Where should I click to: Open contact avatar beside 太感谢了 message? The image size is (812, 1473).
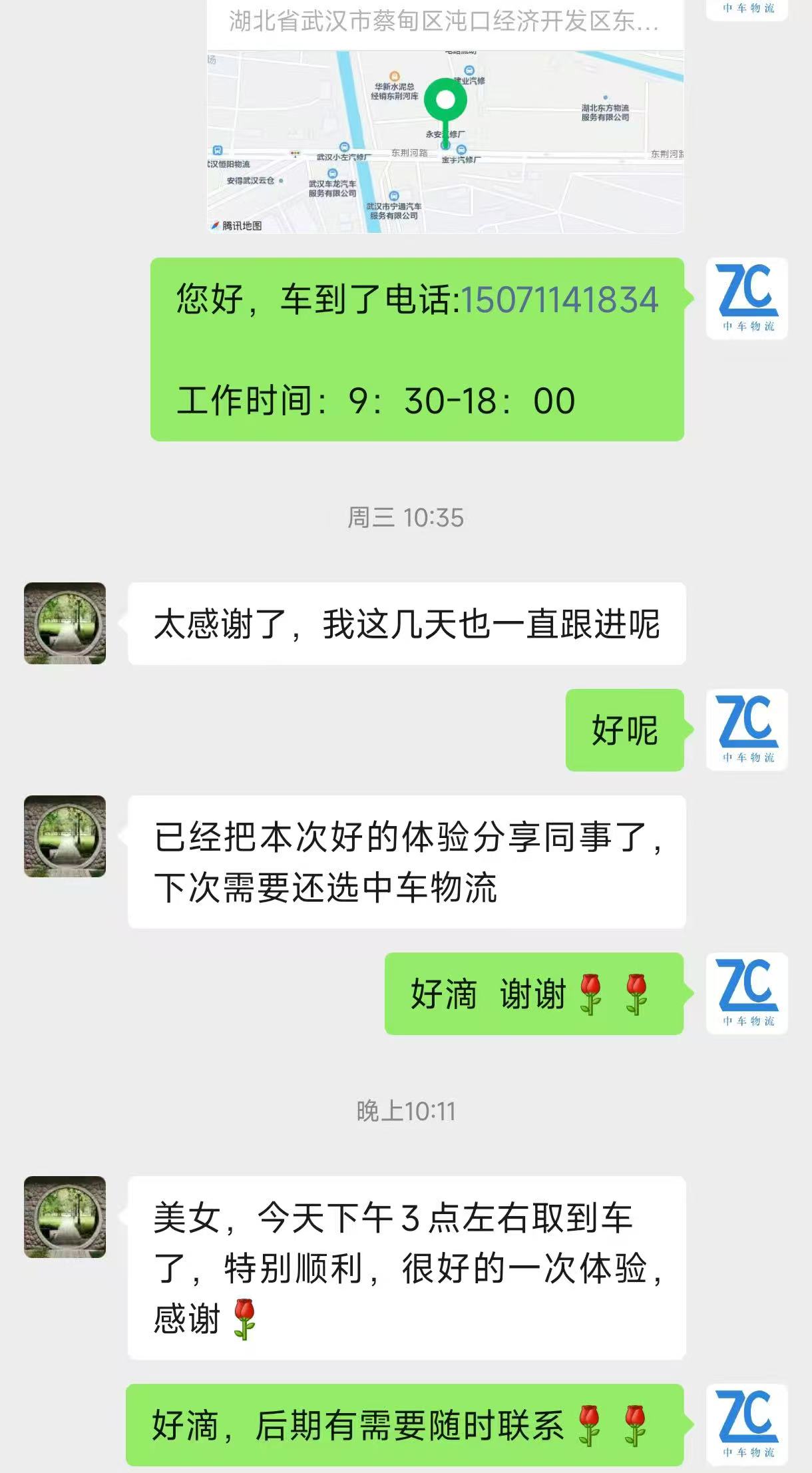(65, 623)
